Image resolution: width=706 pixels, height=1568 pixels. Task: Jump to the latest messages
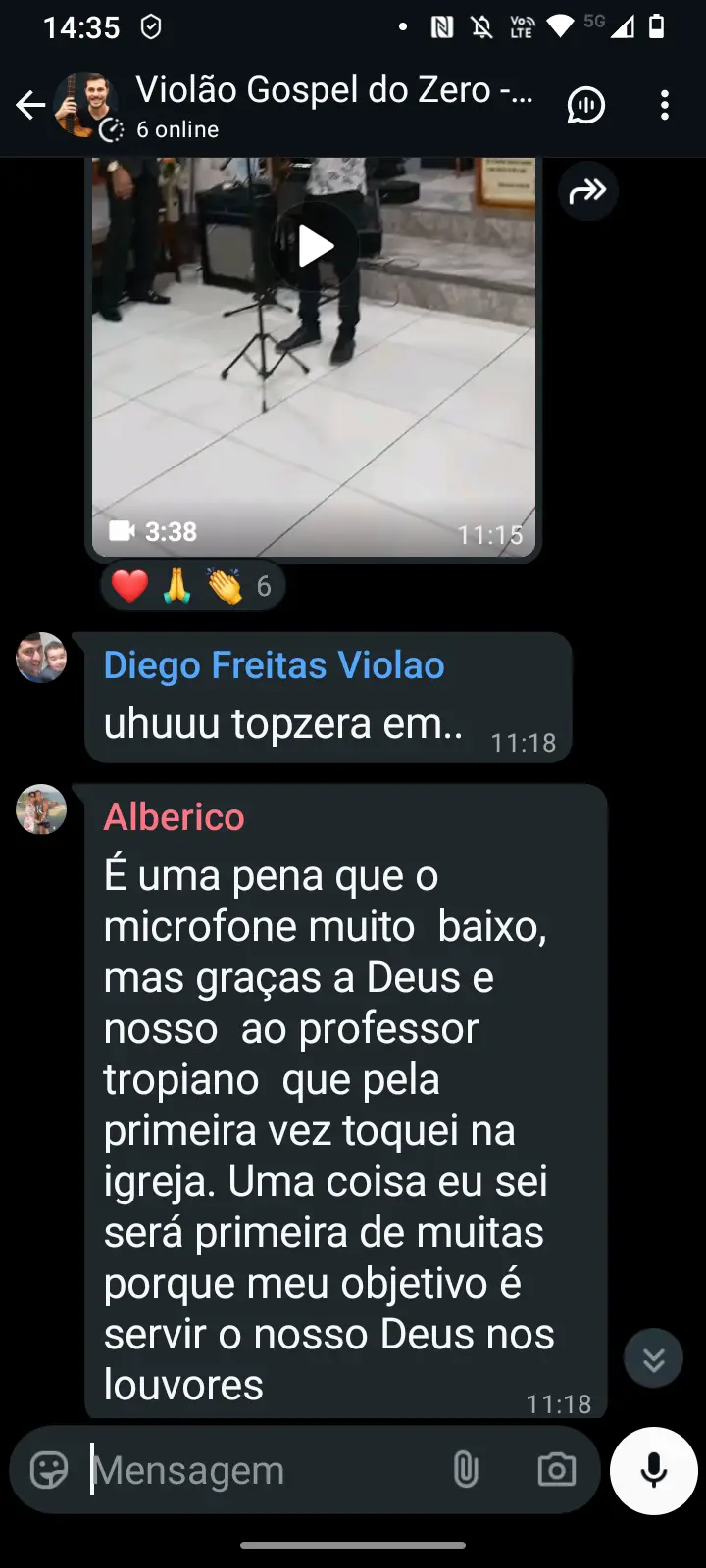click(x=653, y=1358)
